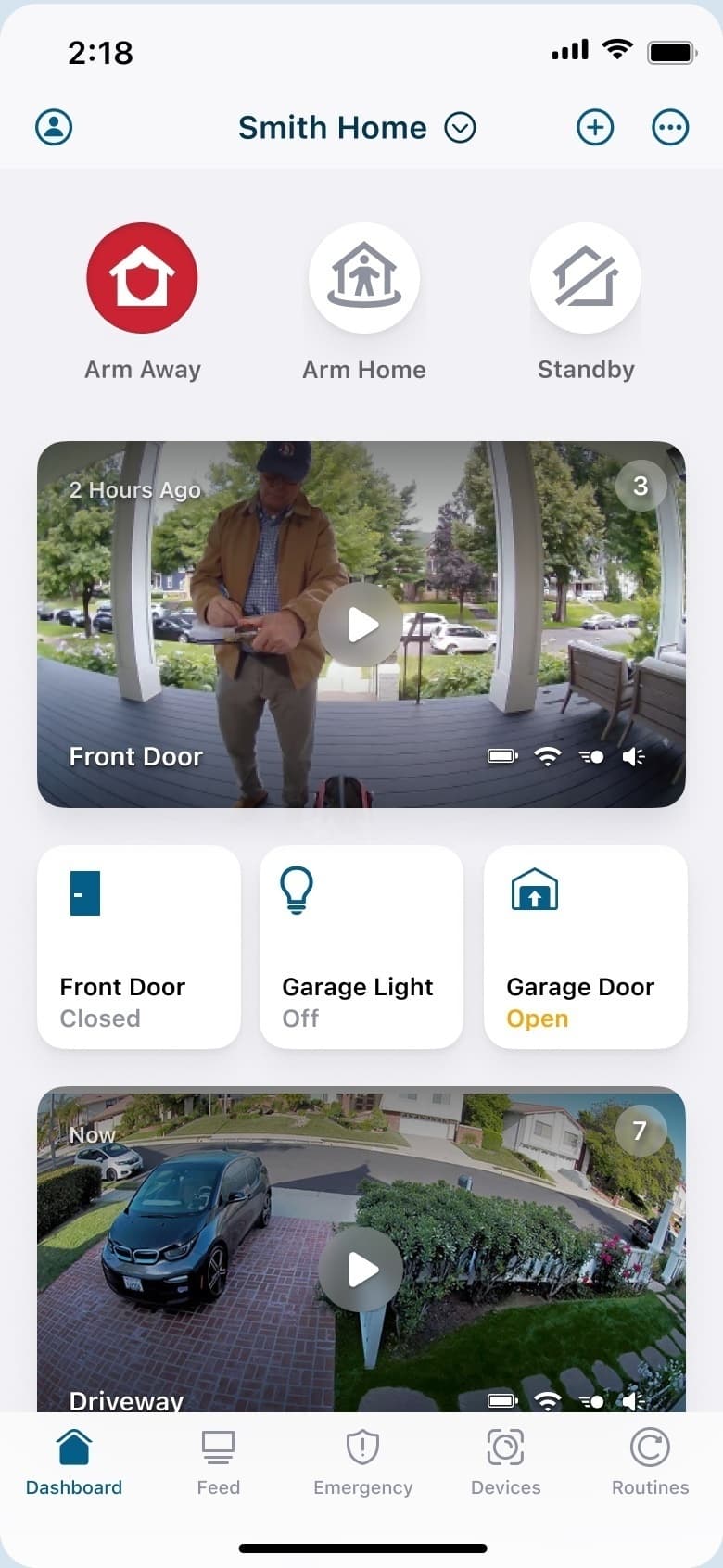The width and height of the screenshot is (723, 1568).
Task: Open the Front Door Closed sensor card
Action: click(x=139, y=946)
